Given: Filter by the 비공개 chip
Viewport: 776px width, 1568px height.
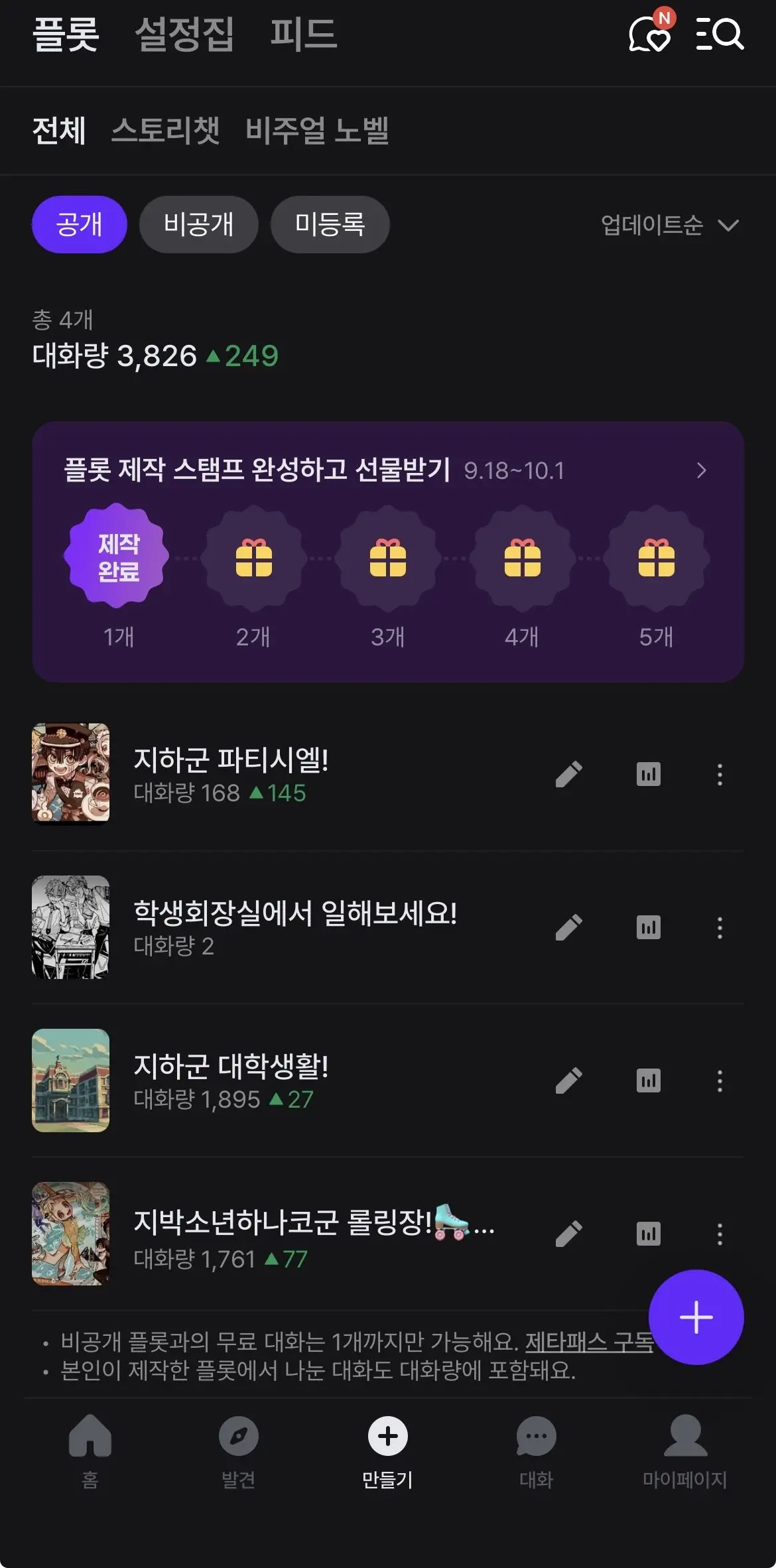Looking at the screenshot, I should pyautogui.click(x=198, y=224).
